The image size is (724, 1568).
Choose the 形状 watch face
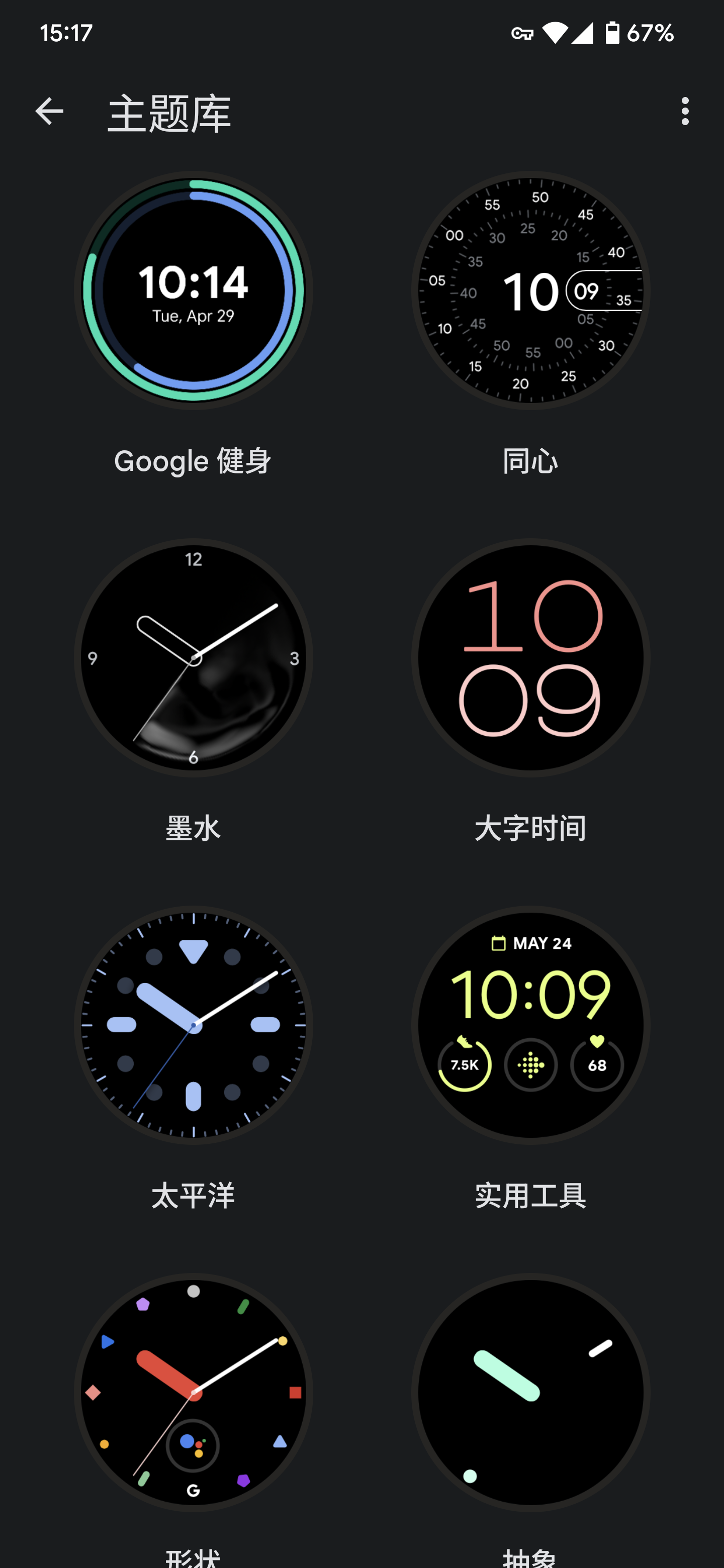coord(193,1392)
